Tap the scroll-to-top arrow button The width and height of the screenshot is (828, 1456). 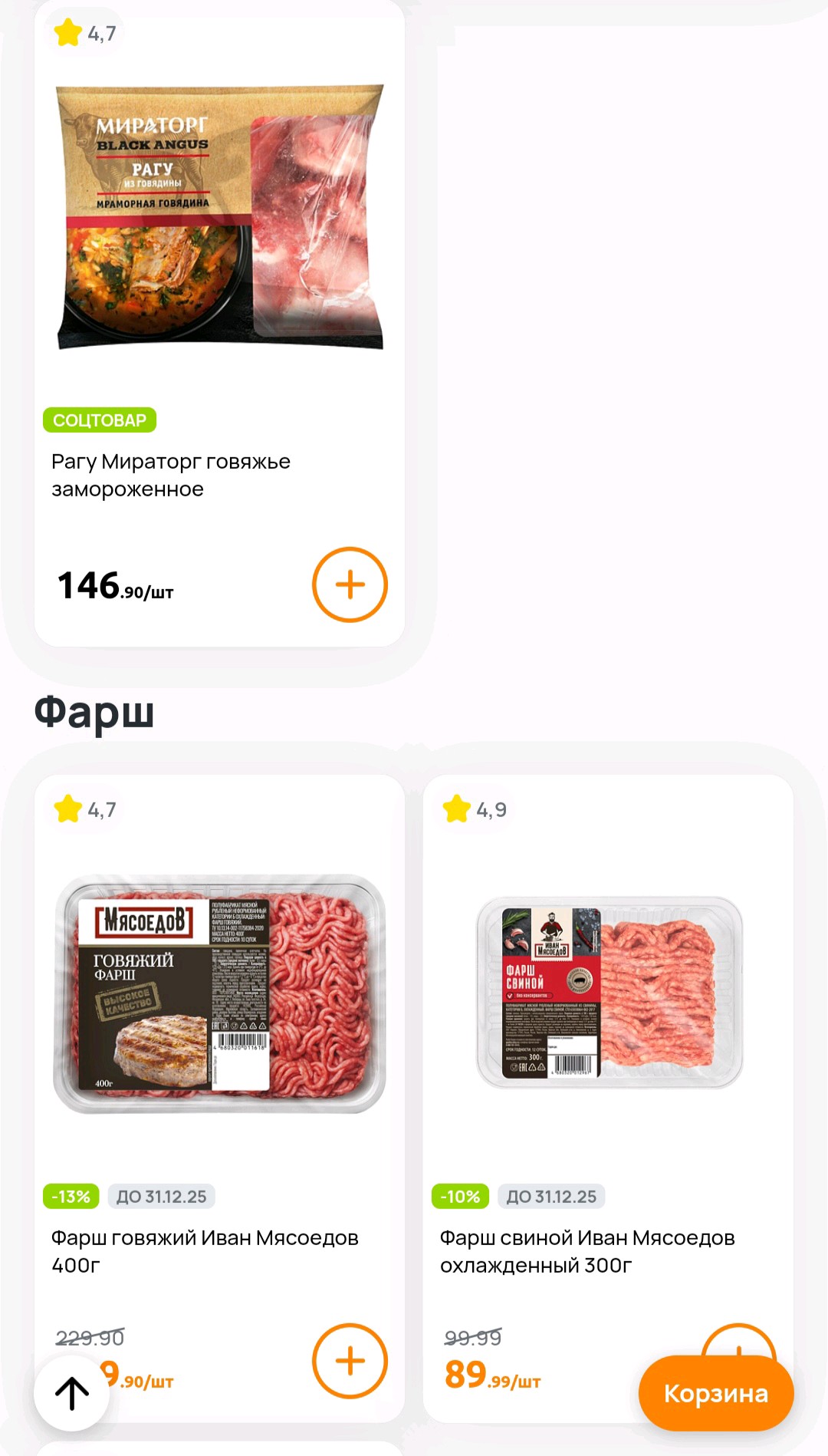click(x=72, y=1393)
